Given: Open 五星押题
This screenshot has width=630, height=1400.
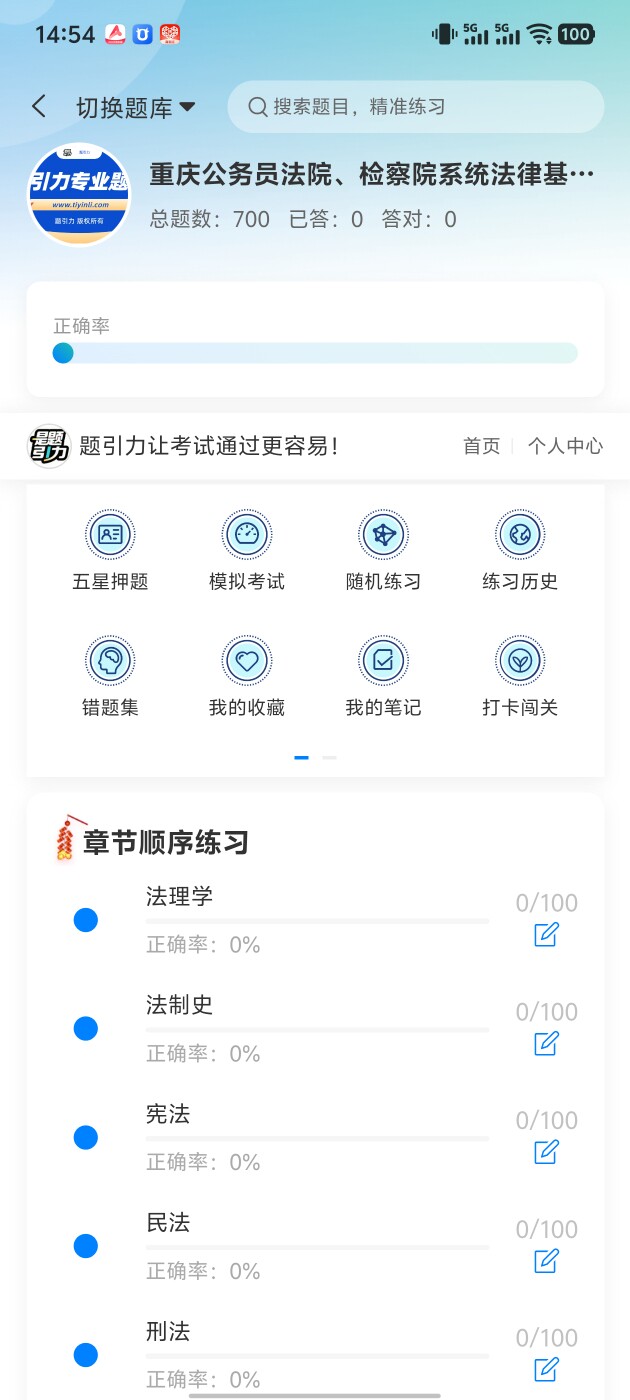Looking at the screenshot, I should 110,550.
